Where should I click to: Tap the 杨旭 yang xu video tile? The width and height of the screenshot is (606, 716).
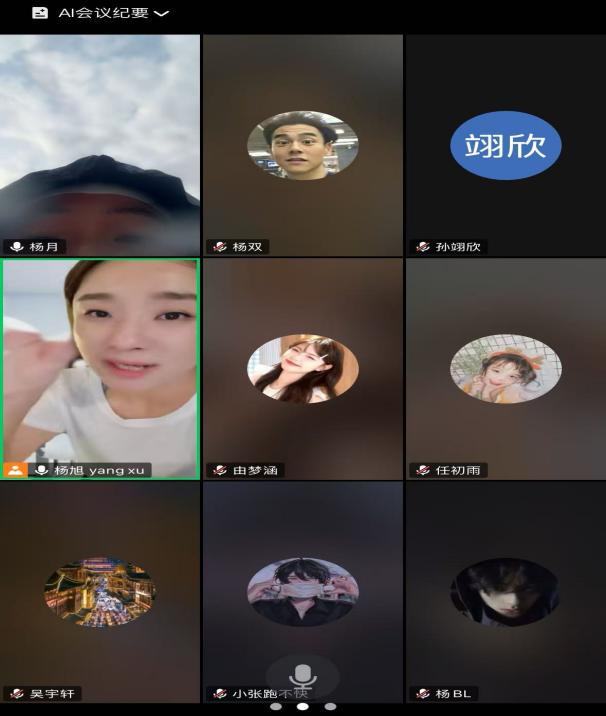[100, 368]
